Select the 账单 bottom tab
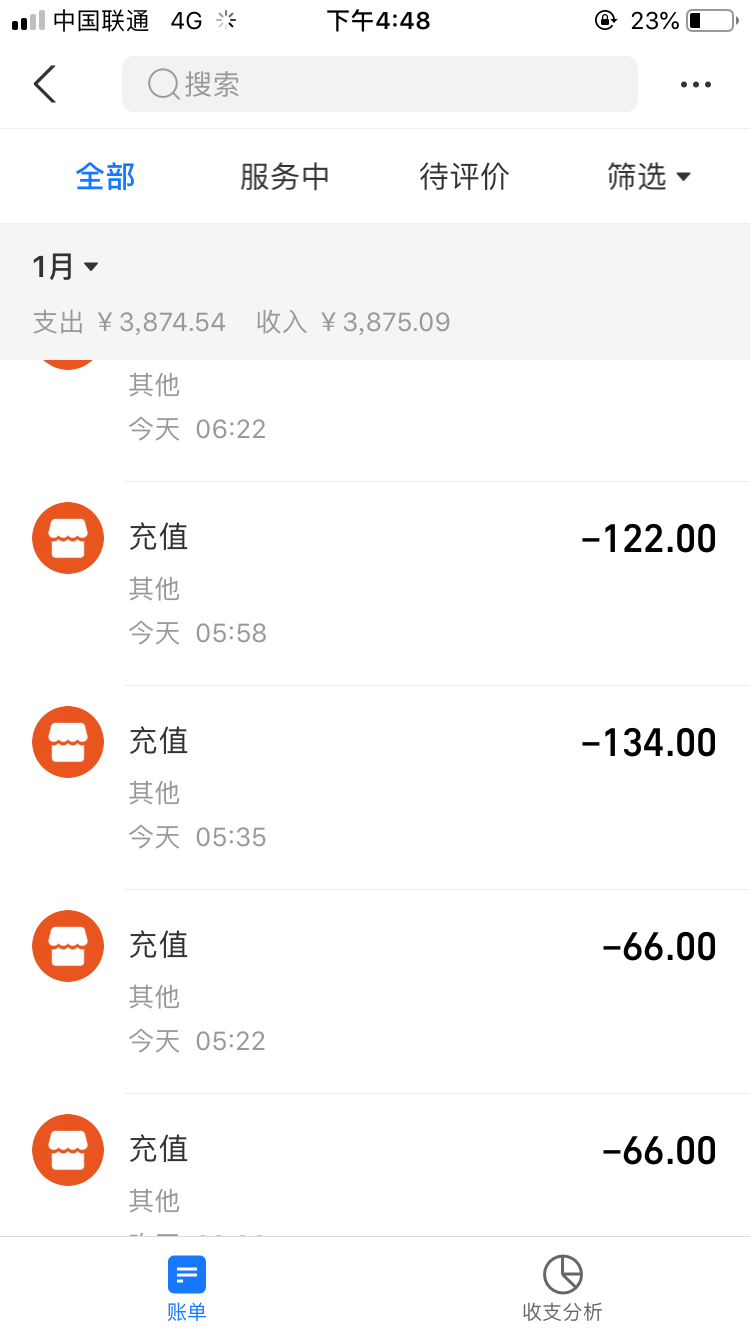Image resolution: width=750 pixels, height=1334 pixels. [x=187, y=1288]
